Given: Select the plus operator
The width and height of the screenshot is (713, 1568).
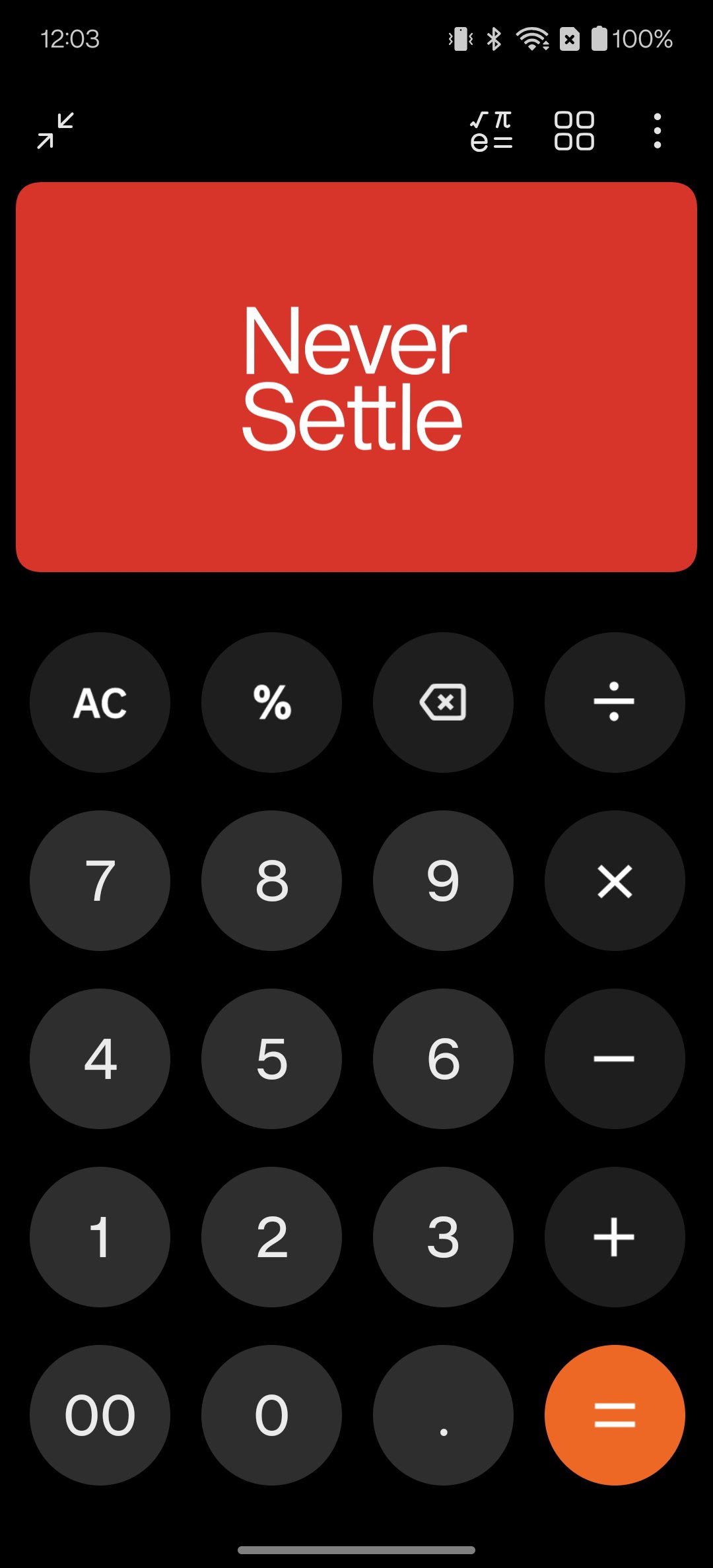Looking at the screenshot, I should [x=615, y=1237].
